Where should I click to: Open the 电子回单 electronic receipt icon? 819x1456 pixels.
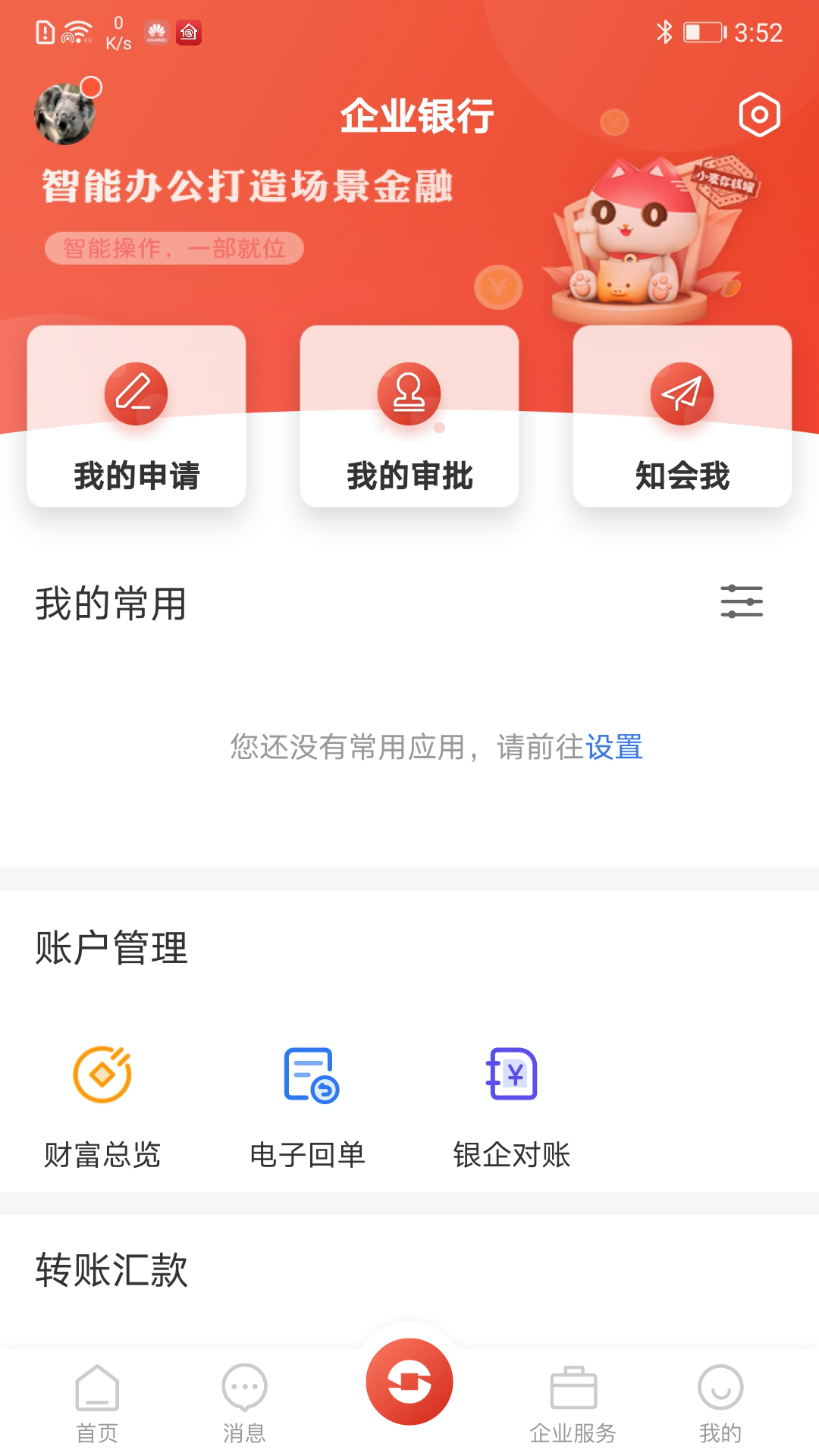pos(308,1074)
